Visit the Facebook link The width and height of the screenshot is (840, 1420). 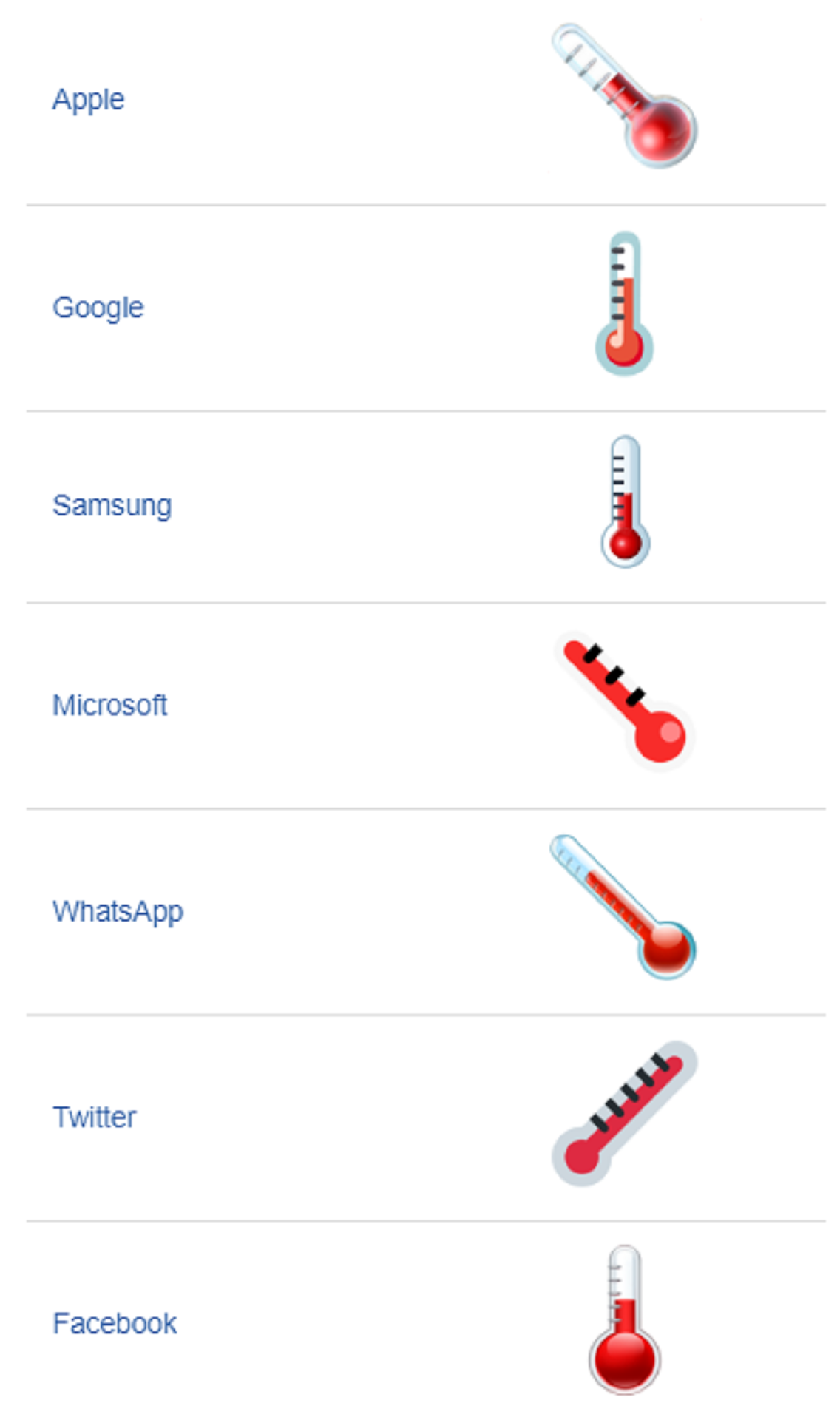115,1323
